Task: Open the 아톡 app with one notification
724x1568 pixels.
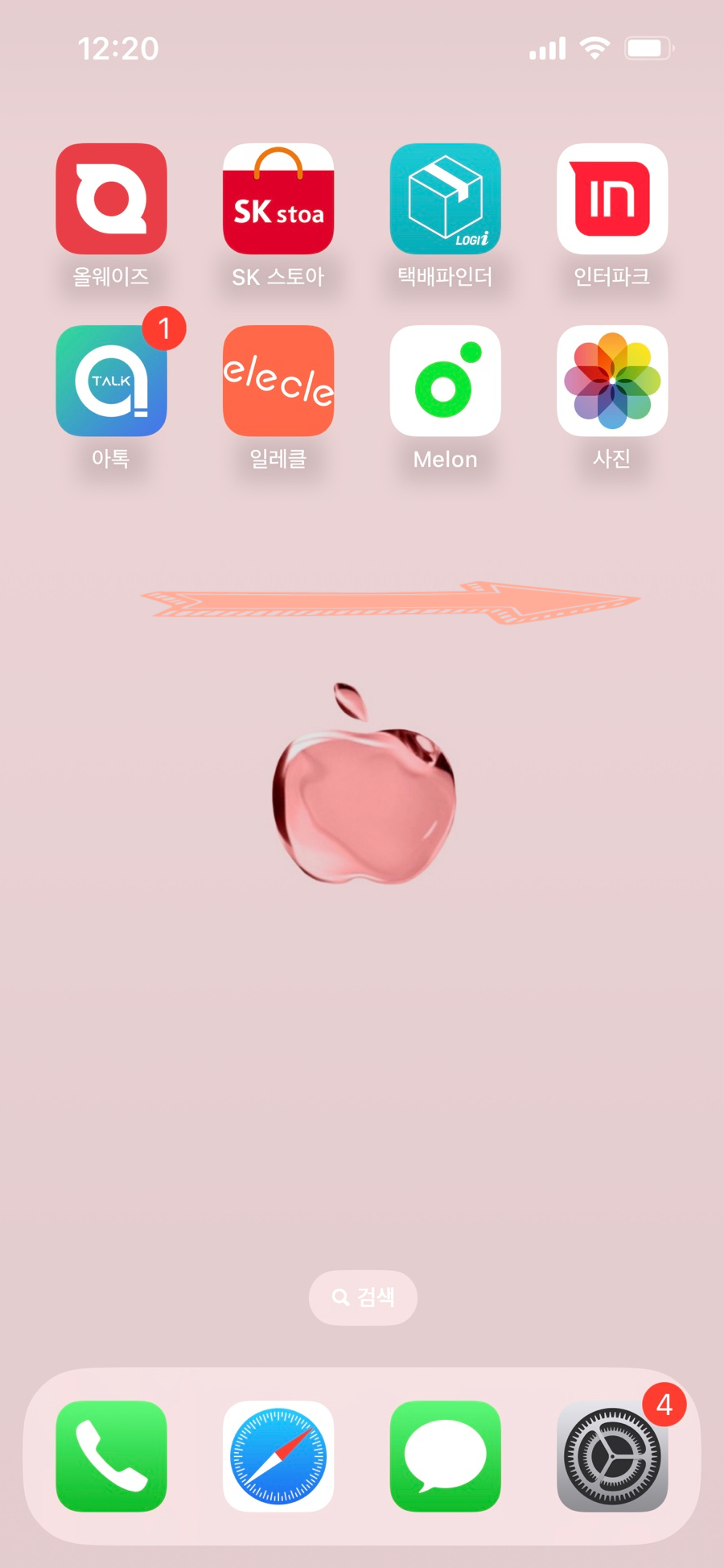Action: click(111, 381)
